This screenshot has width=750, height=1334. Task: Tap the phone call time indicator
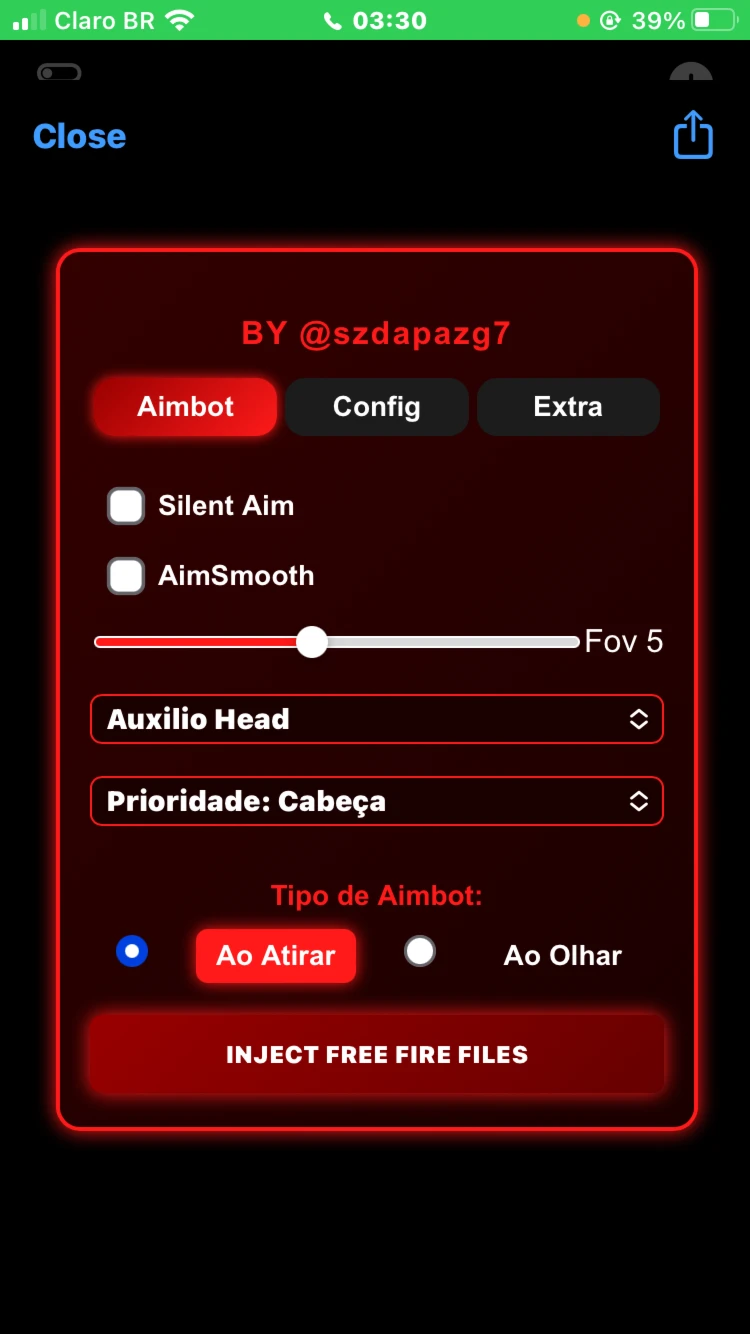point(376,20)
